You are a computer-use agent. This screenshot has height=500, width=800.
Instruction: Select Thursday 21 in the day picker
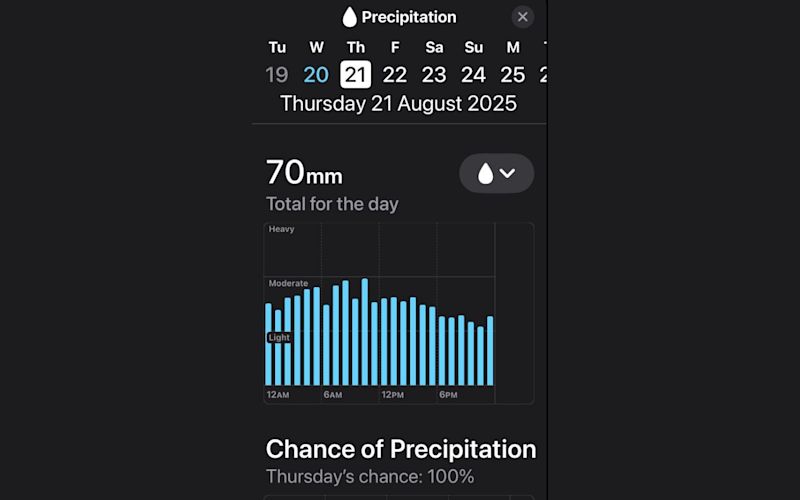coord(356,74)
